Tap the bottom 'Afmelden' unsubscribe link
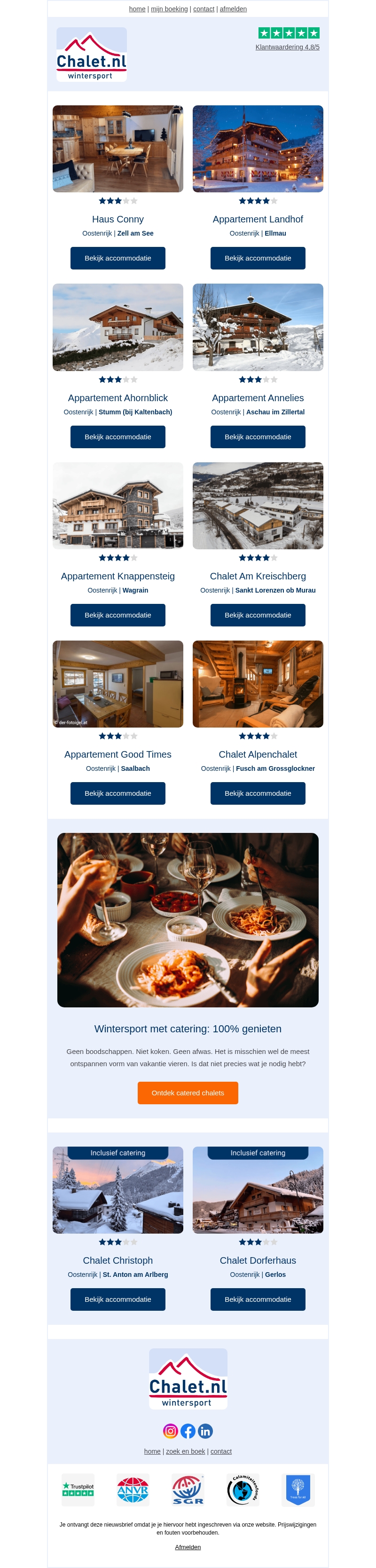 click(188, 1547)
